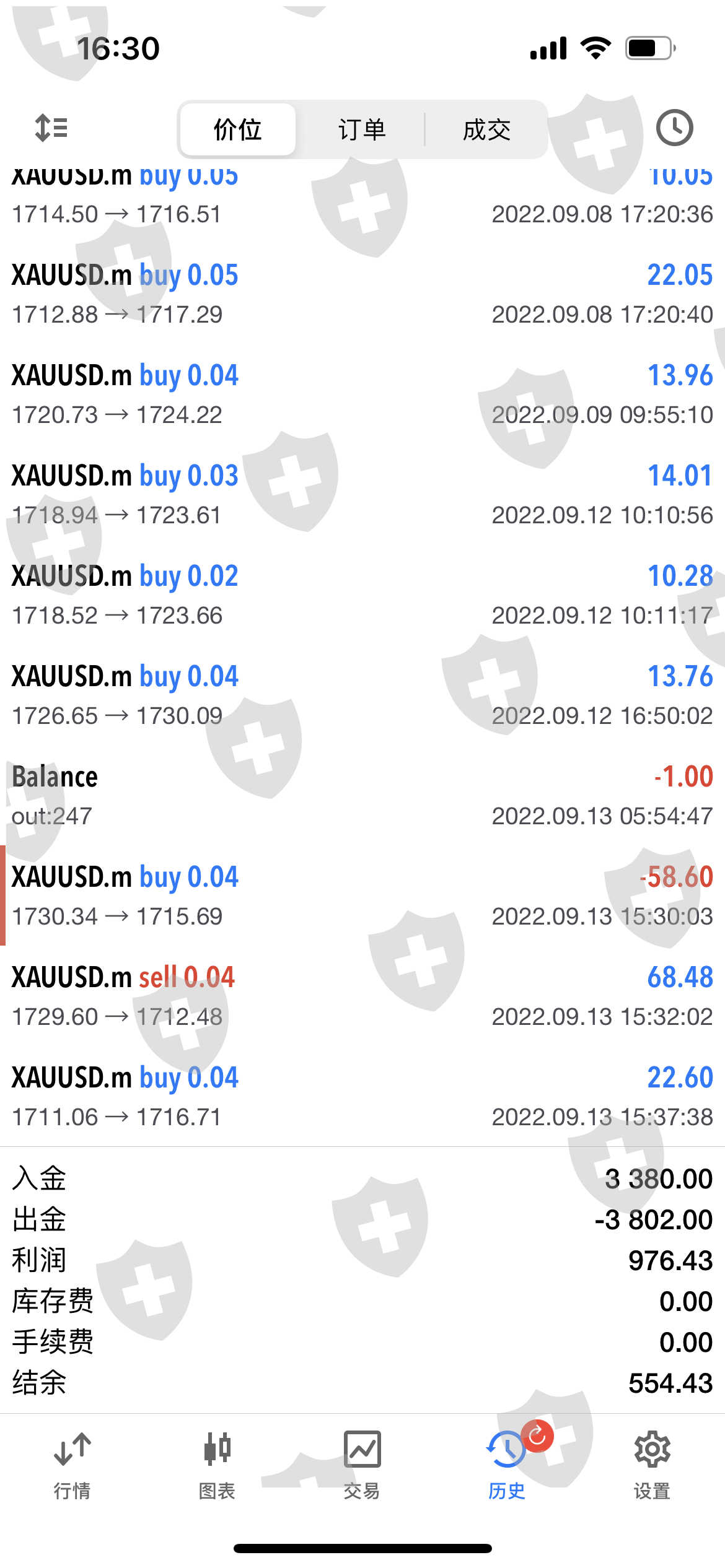Switch to the 交易 tab

pos(362,1465)
